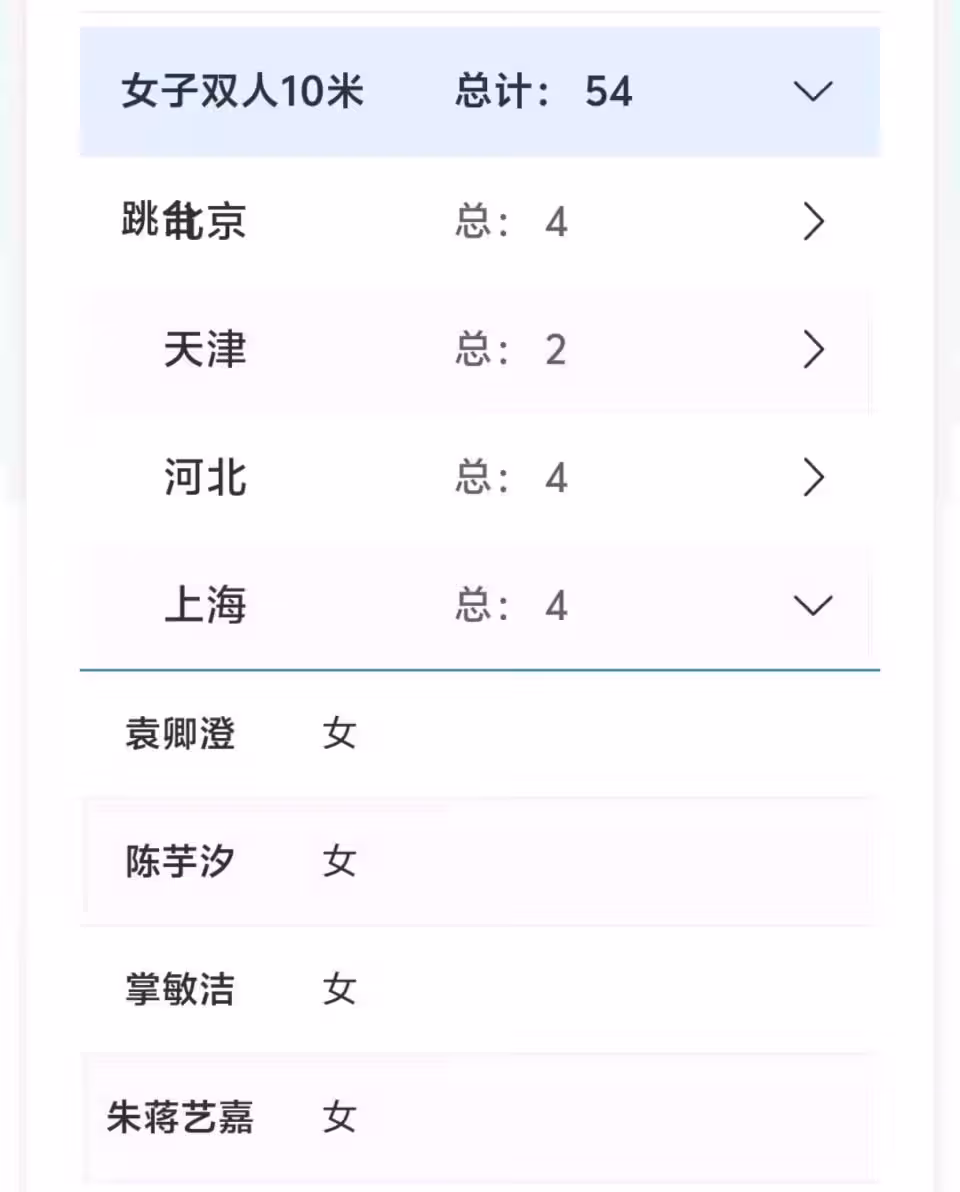
Task: Expand the 河北 row
Action: coord(813,478)
